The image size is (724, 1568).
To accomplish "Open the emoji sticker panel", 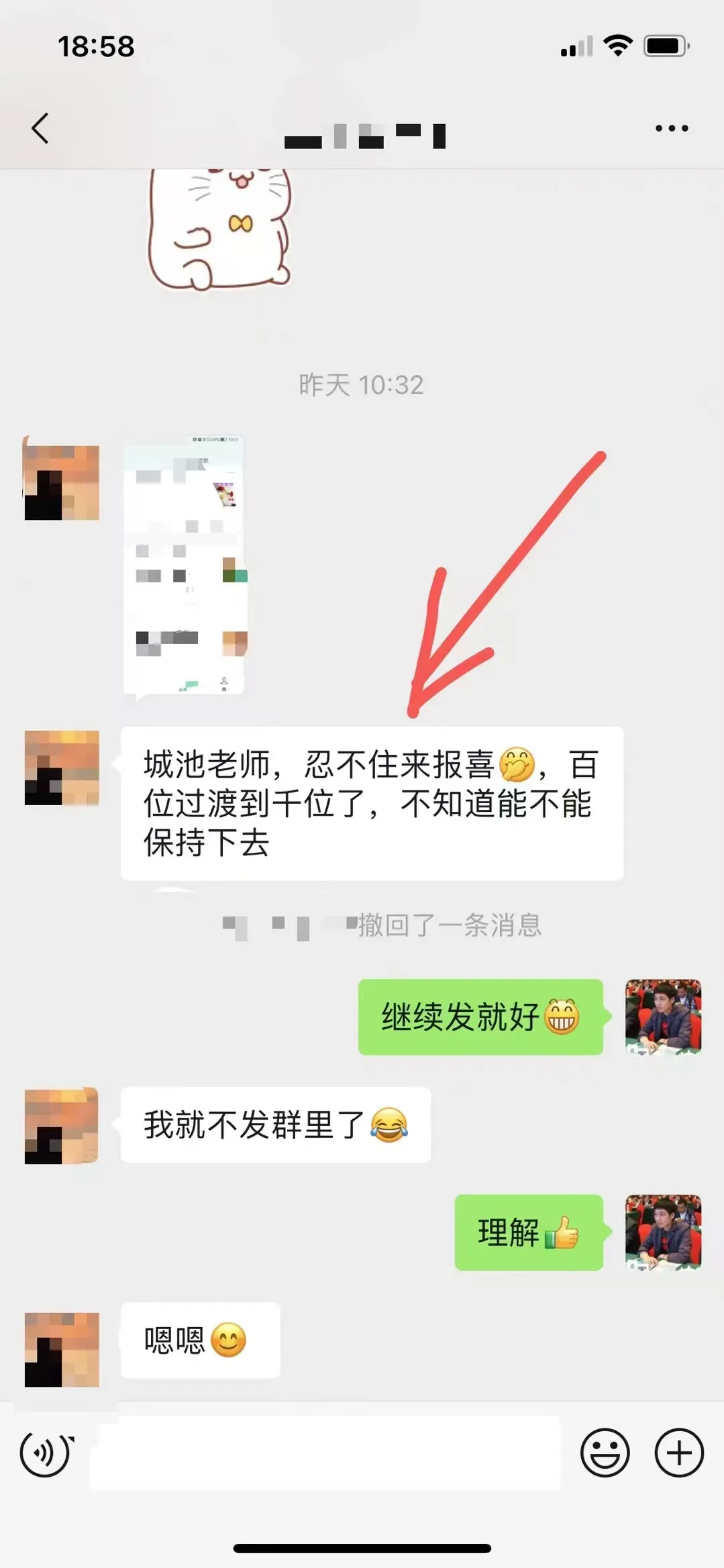I will coord(605,1453).
